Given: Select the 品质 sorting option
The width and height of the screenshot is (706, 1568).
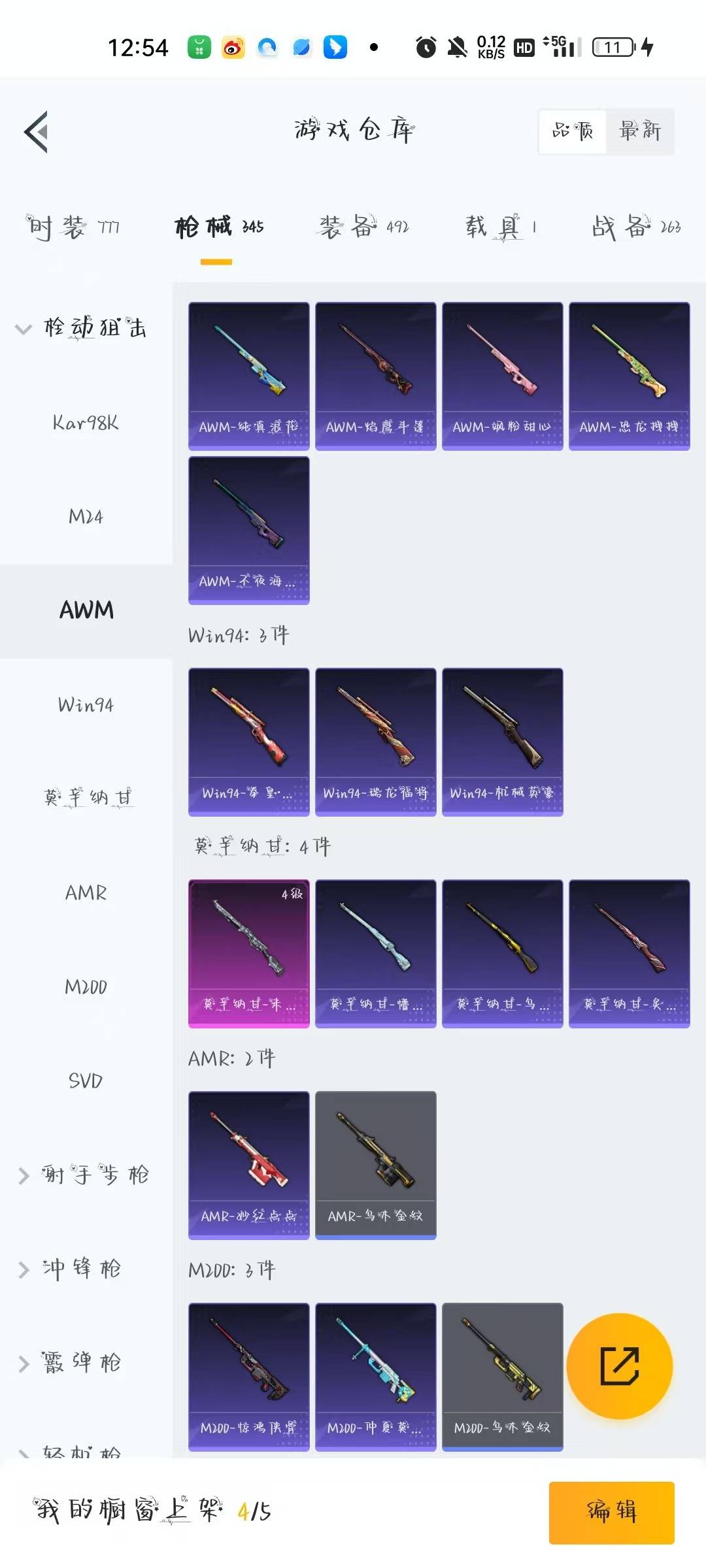Looking at the screenshot, I should [573, 131].
